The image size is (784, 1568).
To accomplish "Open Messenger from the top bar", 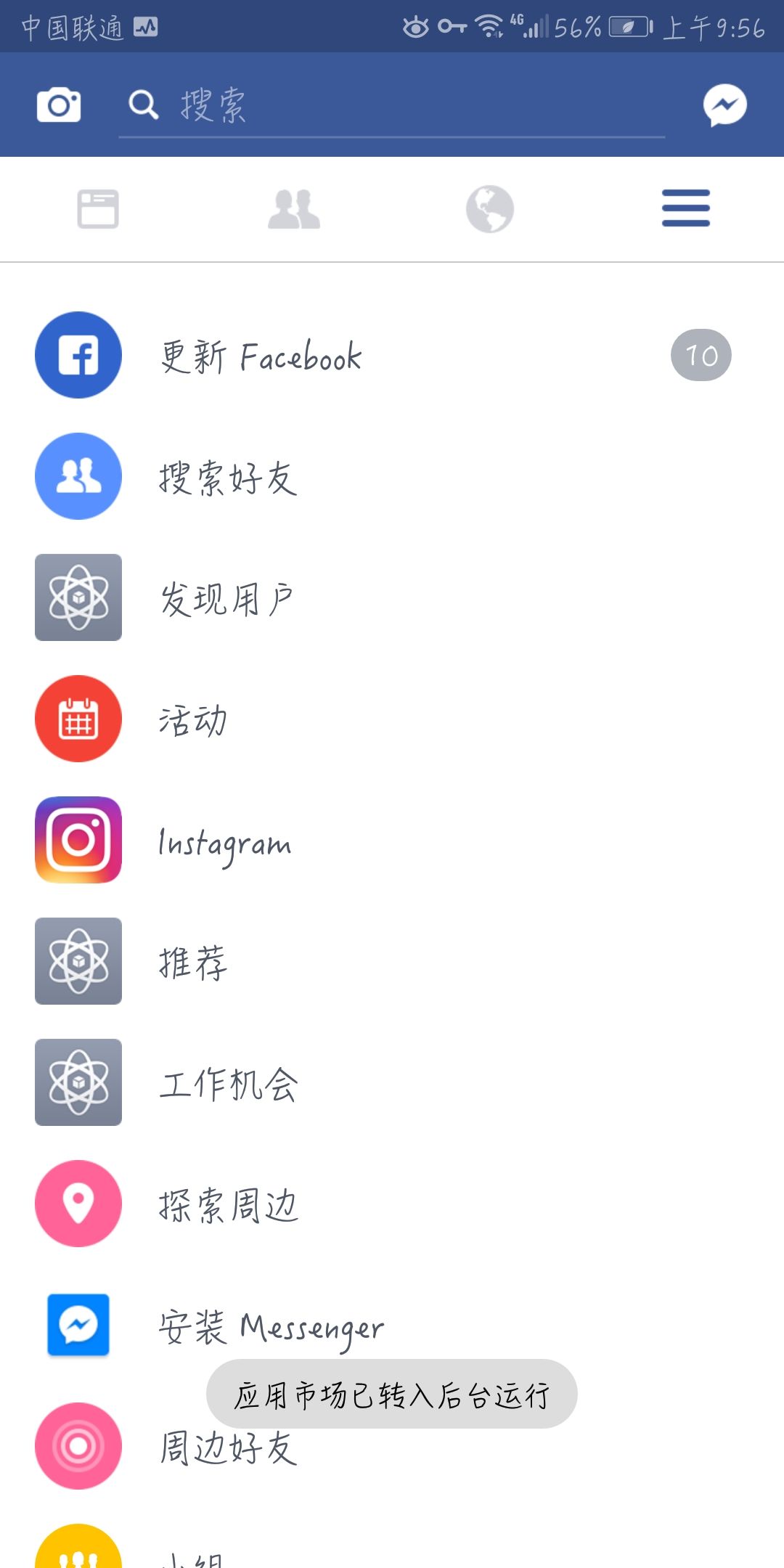I will click(x=724, y=105).
